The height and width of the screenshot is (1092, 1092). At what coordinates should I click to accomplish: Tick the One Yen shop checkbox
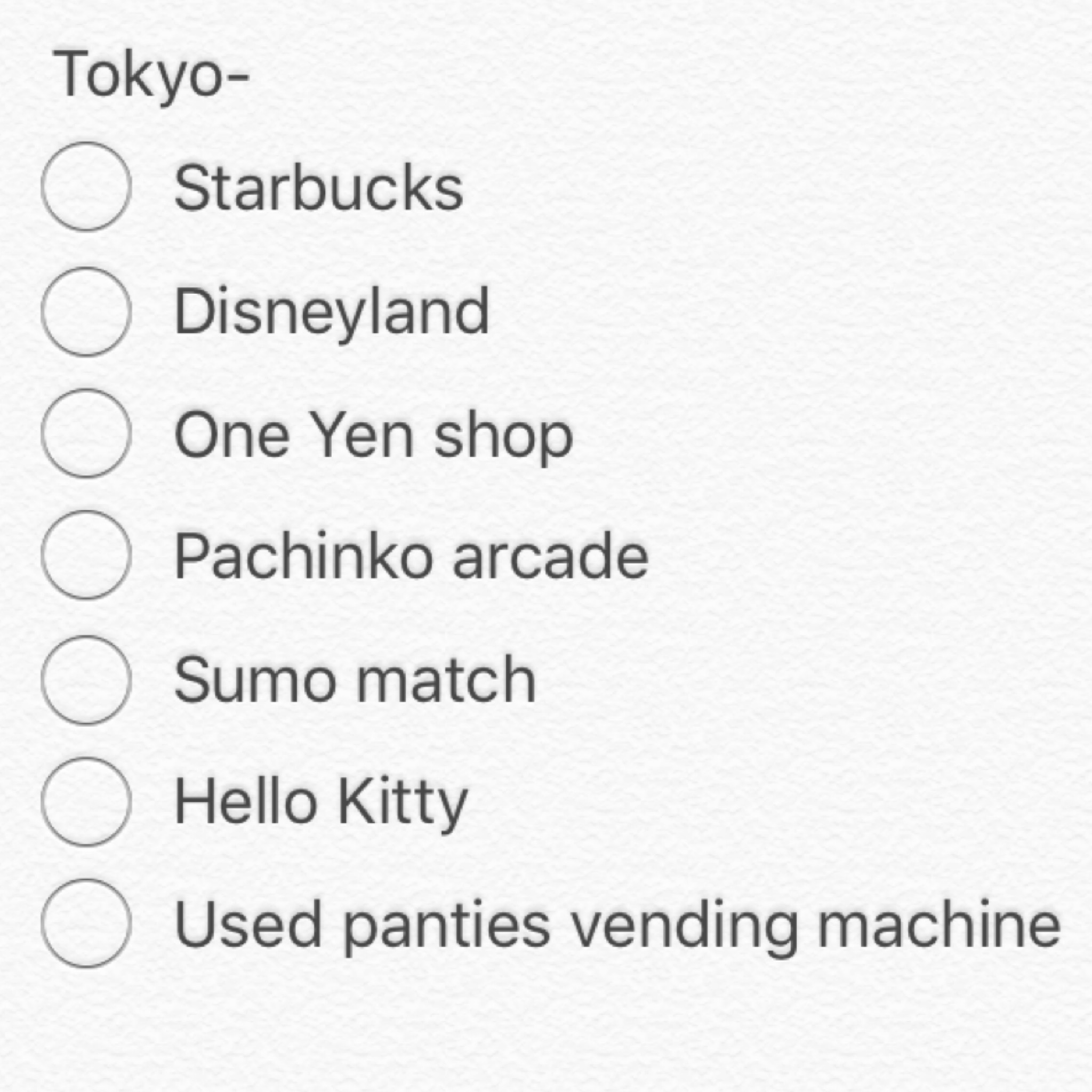[86, 433]
